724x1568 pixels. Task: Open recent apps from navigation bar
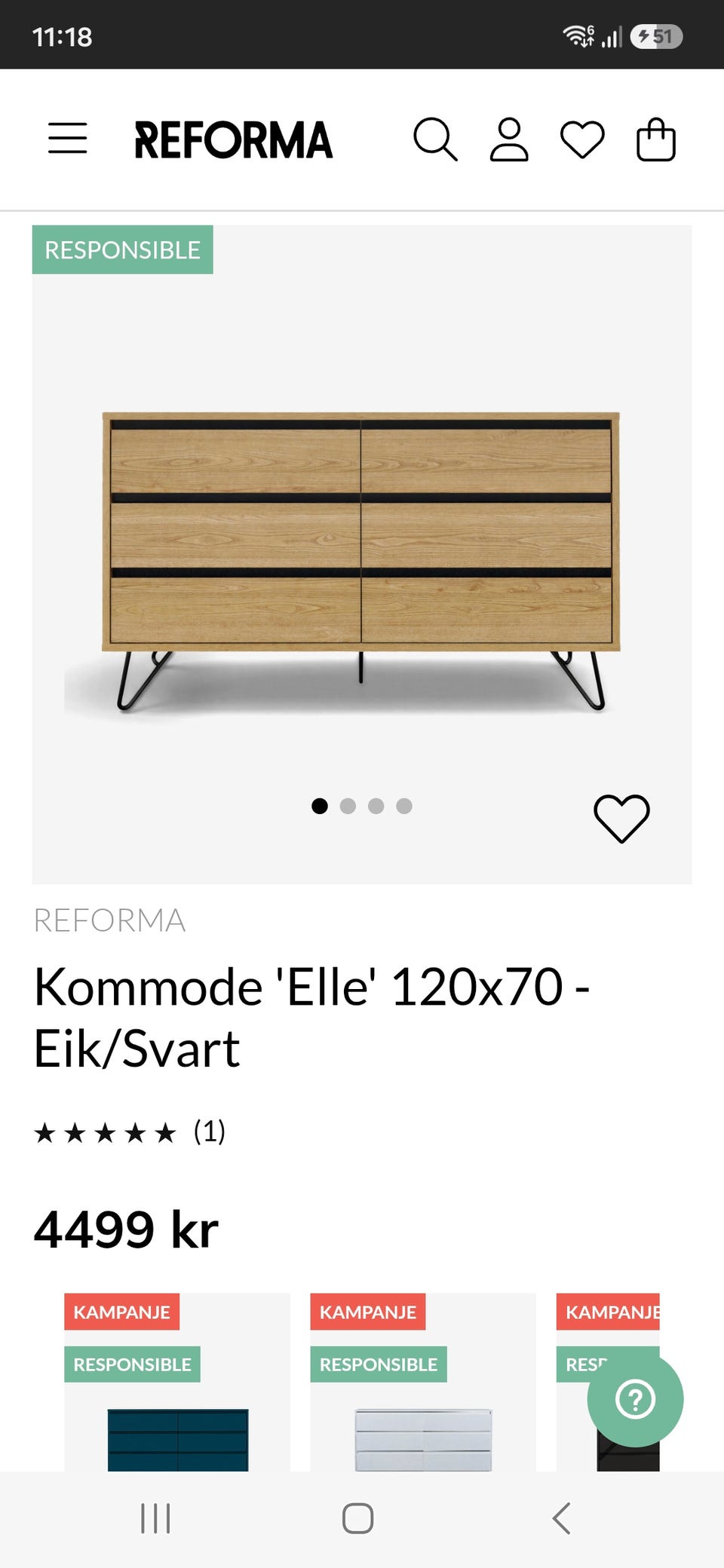(155, 1518)
